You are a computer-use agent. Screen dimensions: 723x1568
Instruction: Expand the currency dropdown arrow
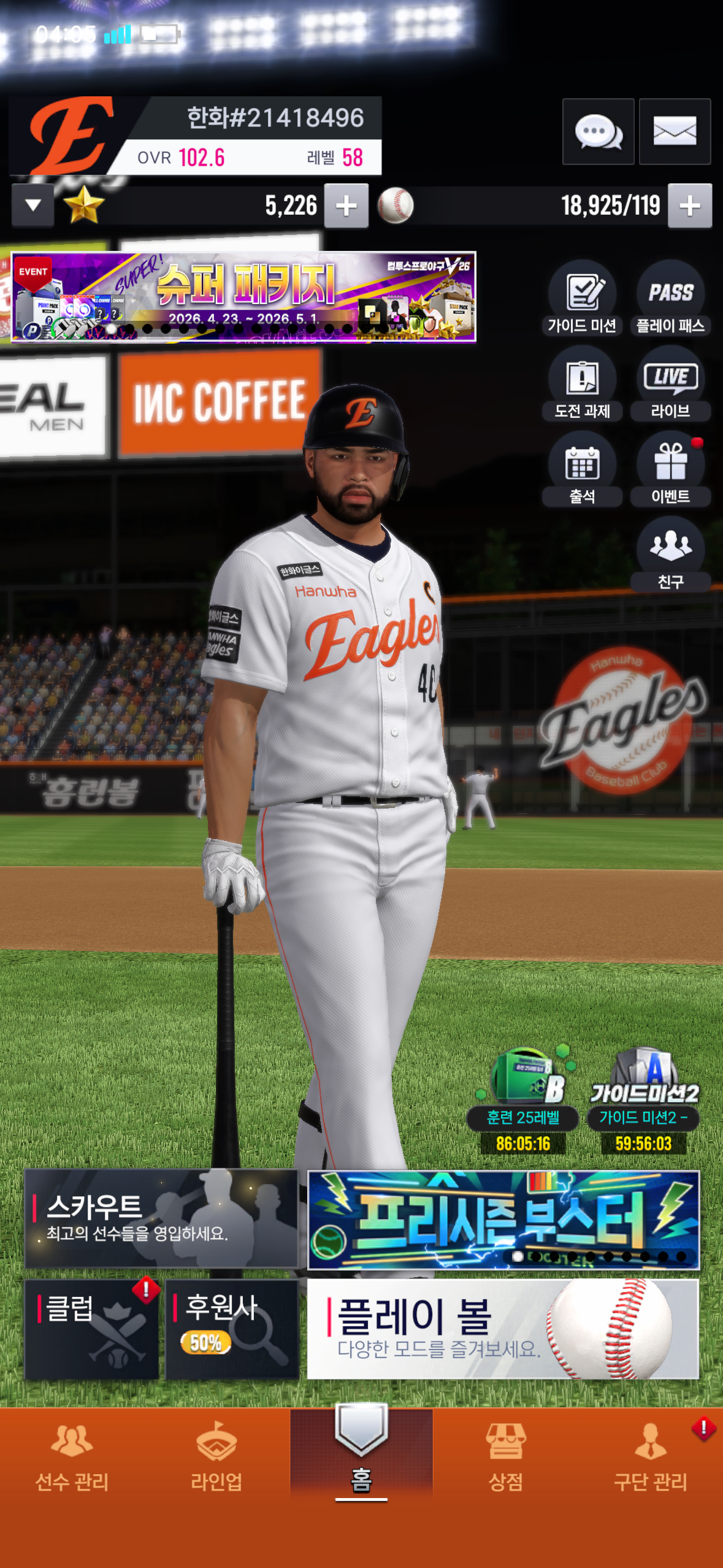[33, 206]
